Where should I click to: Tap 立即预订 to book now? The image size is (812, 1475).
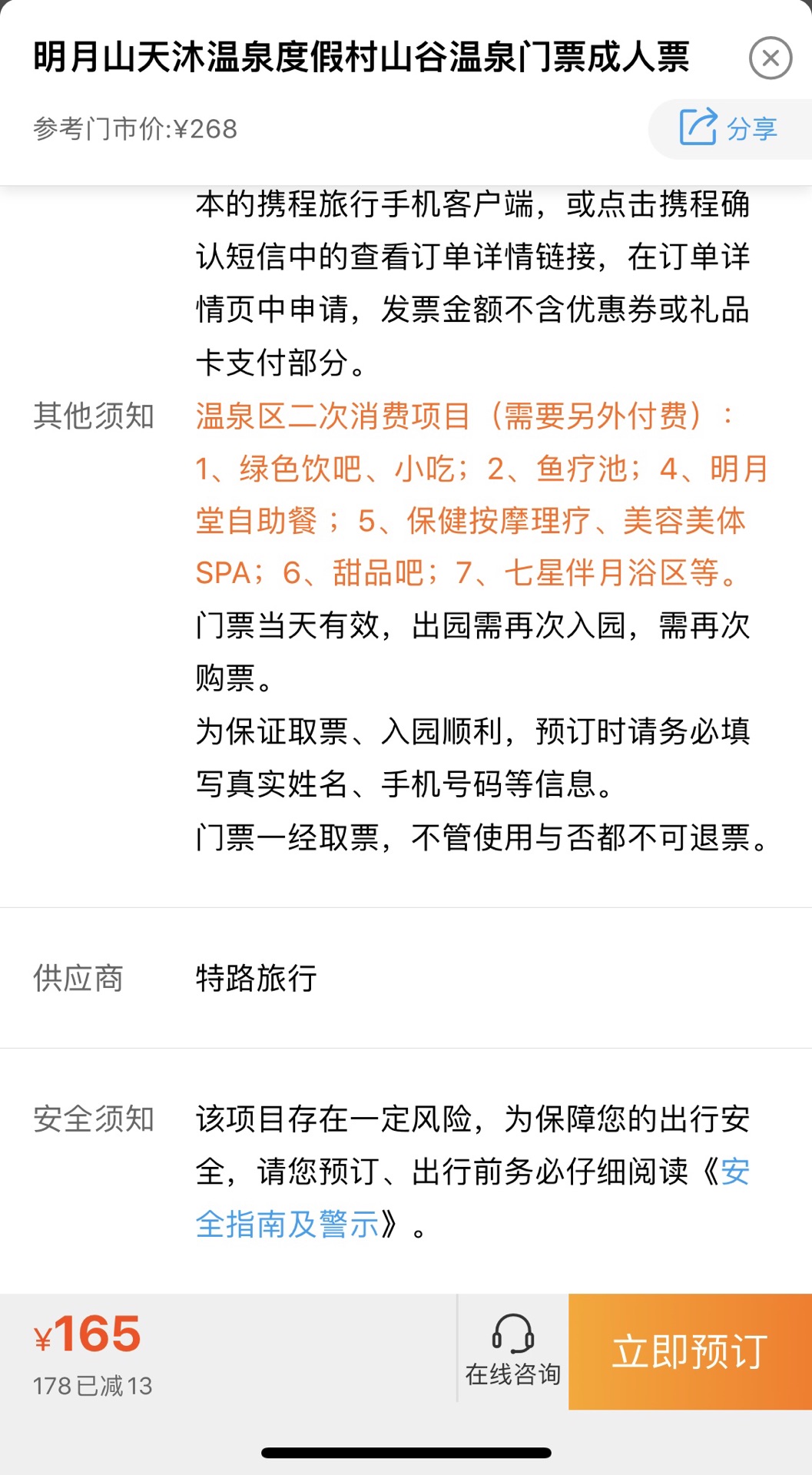point(690,1351)
